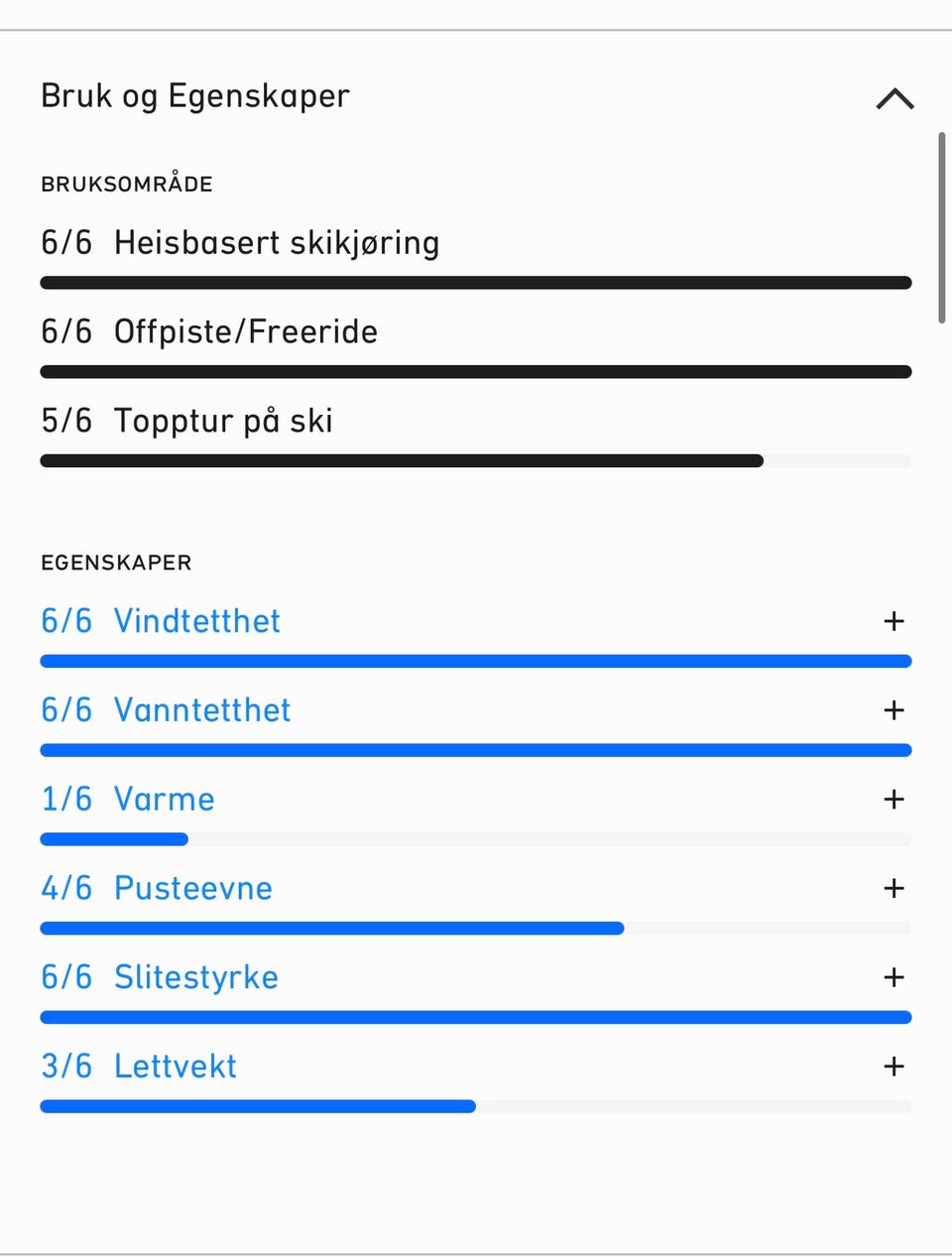The image size is (952, 1257).
Task: Click the Varme progress bar
Action: pos(475,838)
